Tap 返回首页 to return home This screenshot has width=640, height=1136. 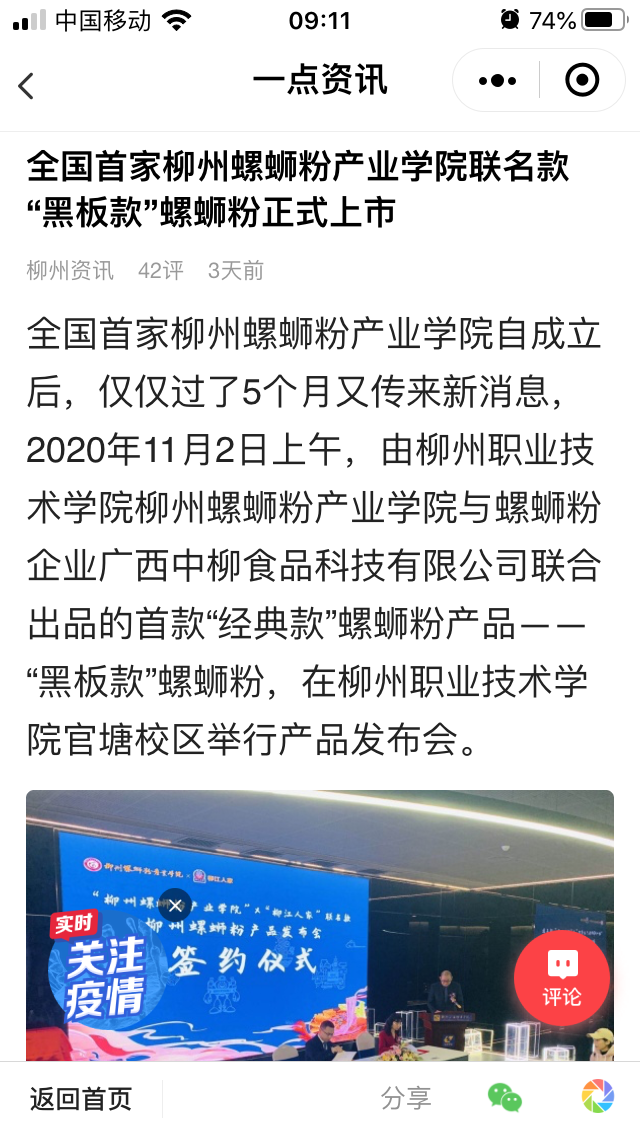coord(81,1099)
